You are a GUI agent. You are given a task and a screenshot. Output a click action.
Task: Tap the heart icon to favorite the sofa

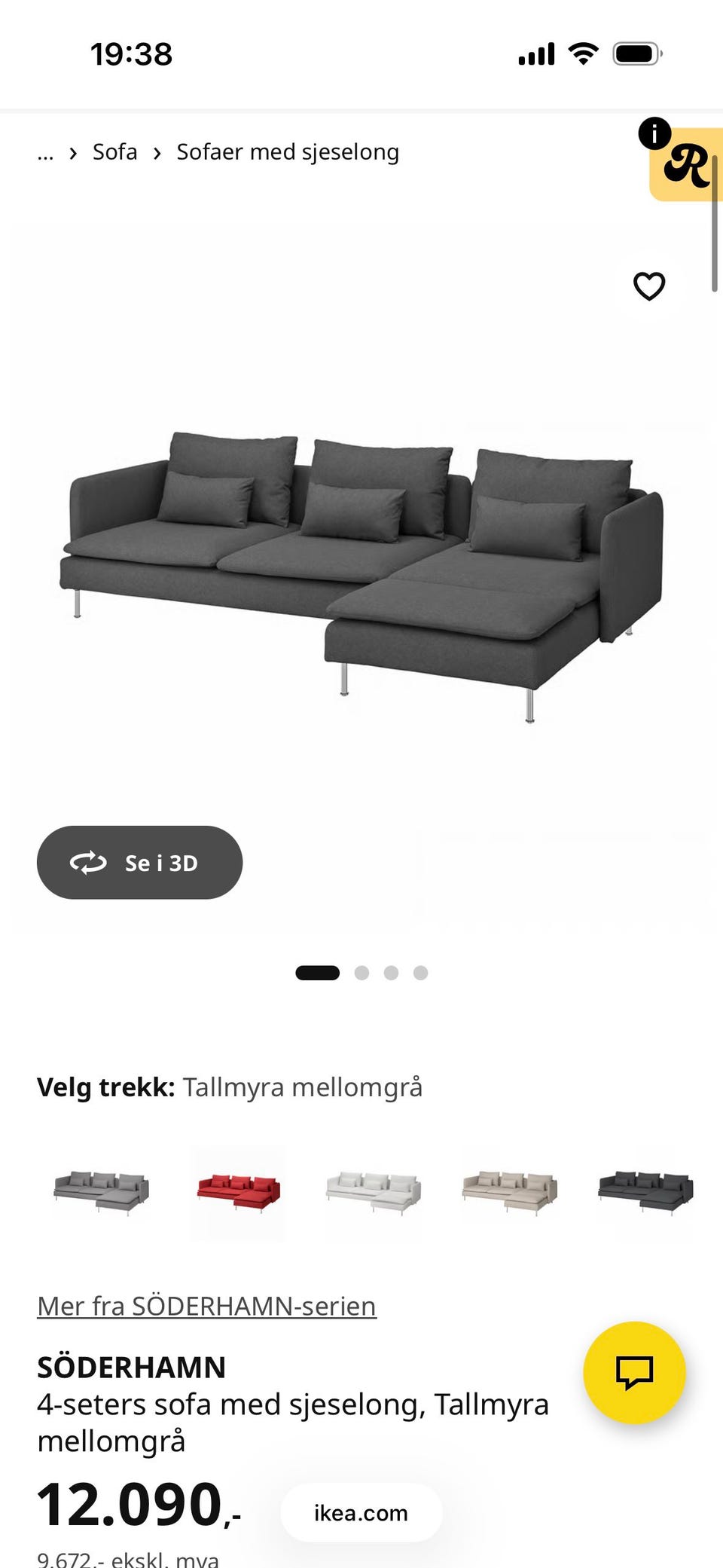(648, 286)
